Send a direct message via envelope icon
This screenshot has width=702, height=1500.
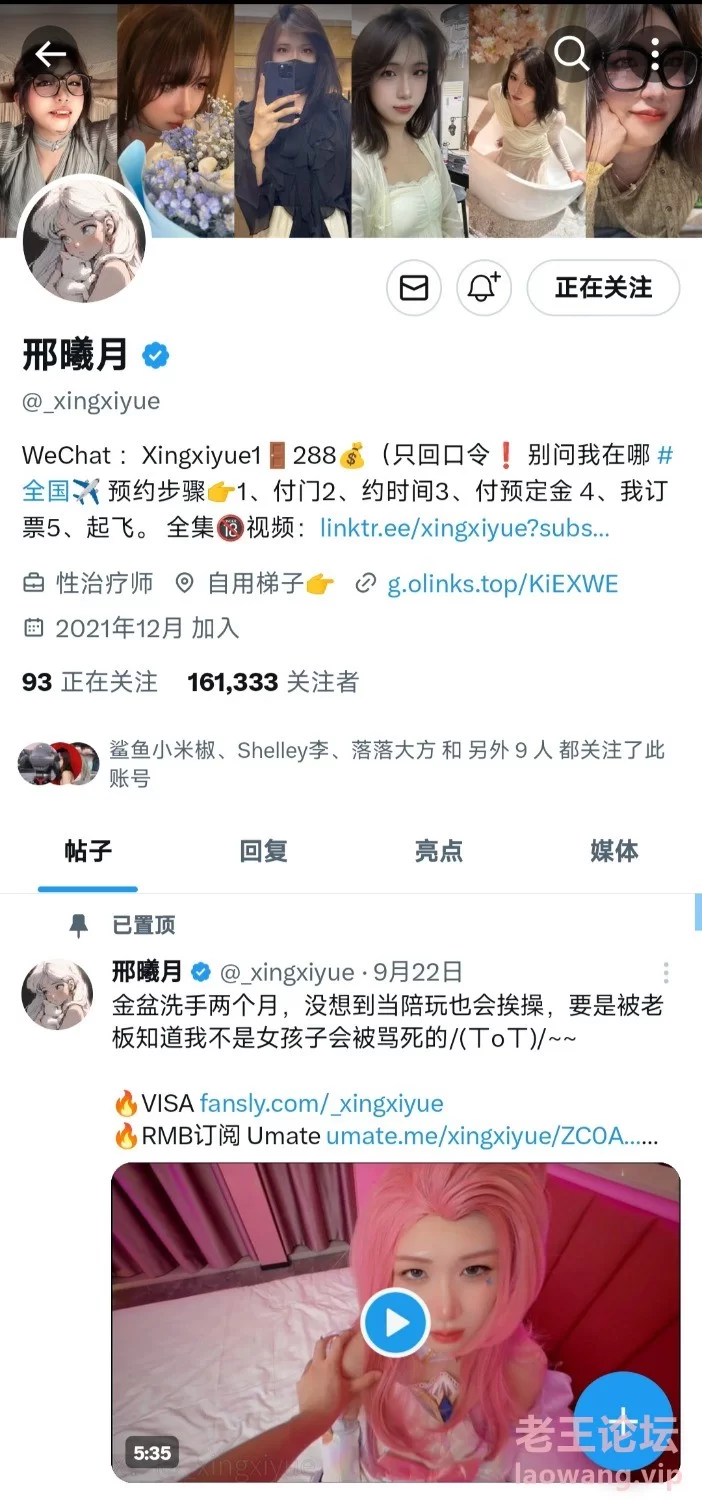[x=413, y=288]
